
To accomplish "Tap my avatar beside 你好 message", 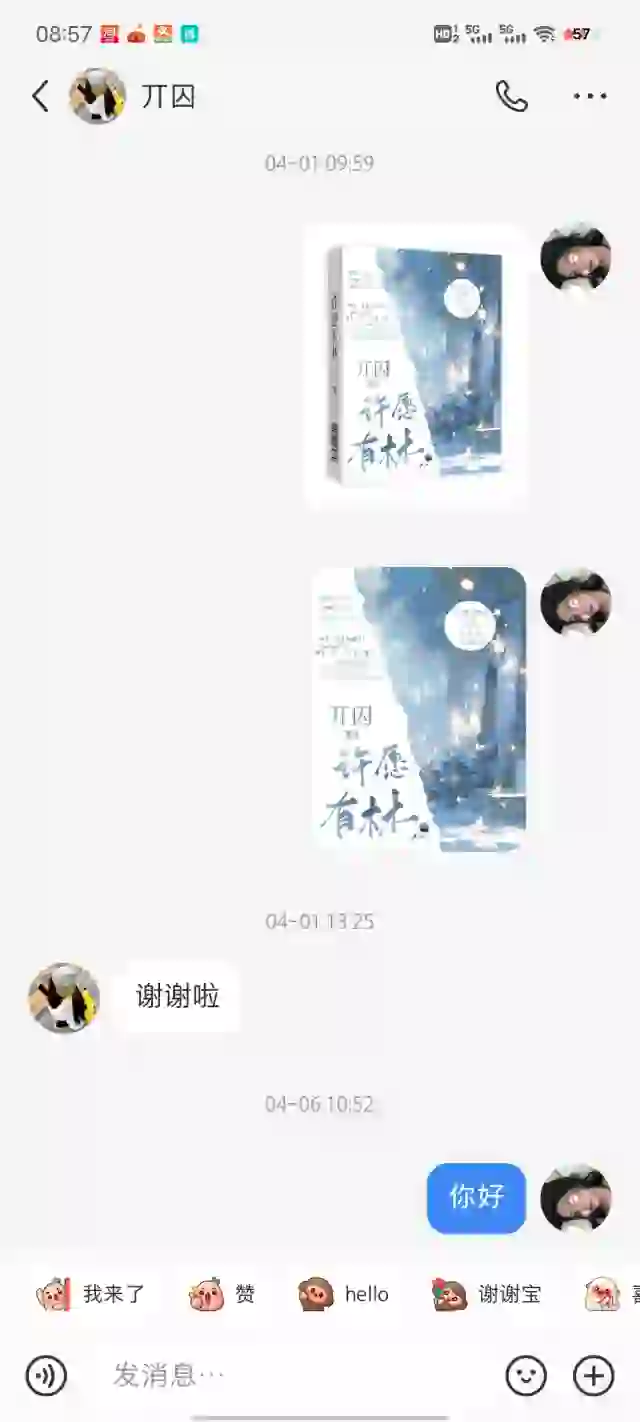I will point(575,1197).
